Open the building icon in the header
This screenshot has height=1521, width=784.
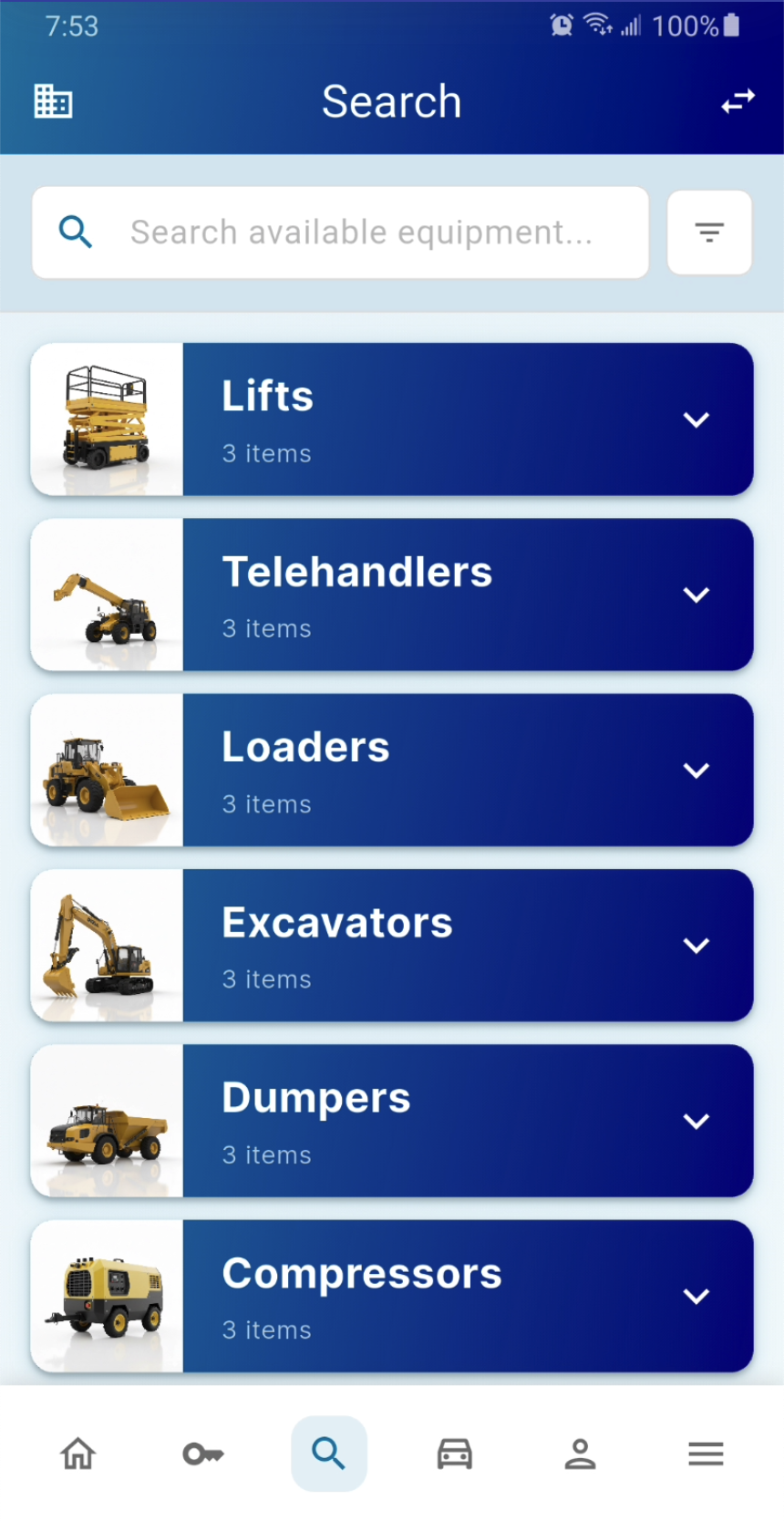[x=53, y=101]
